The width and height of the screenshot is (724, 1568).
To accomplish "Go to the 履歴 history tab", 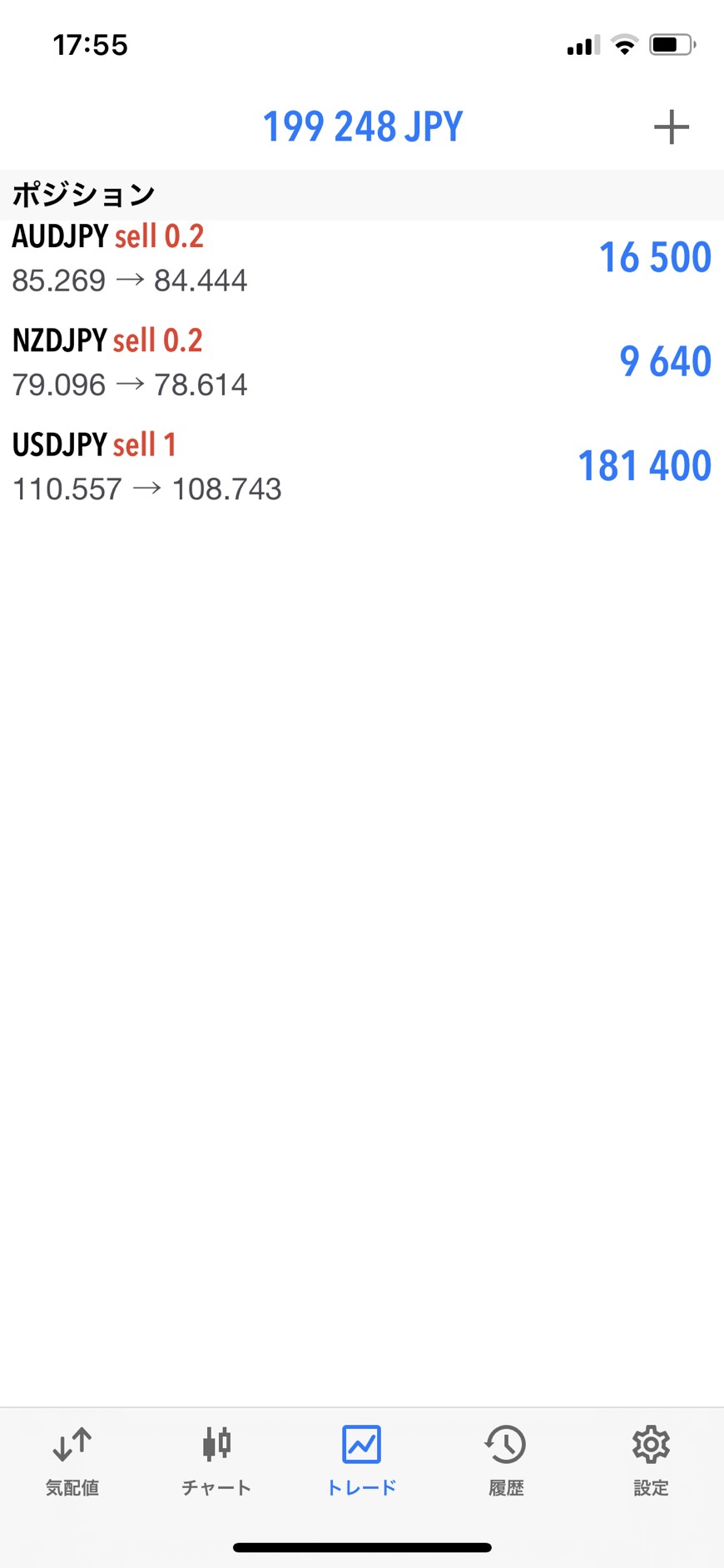I will [x=506, y=1461].
